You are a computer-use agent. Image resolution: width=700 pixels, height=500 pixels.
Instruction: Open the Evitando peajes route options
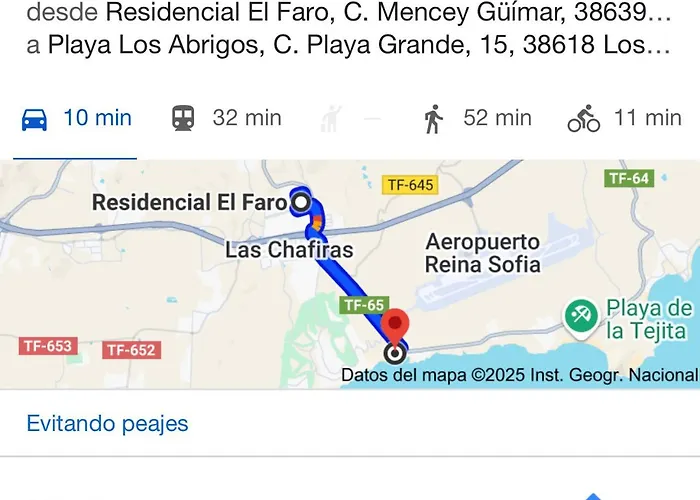(x=107, y=423)
